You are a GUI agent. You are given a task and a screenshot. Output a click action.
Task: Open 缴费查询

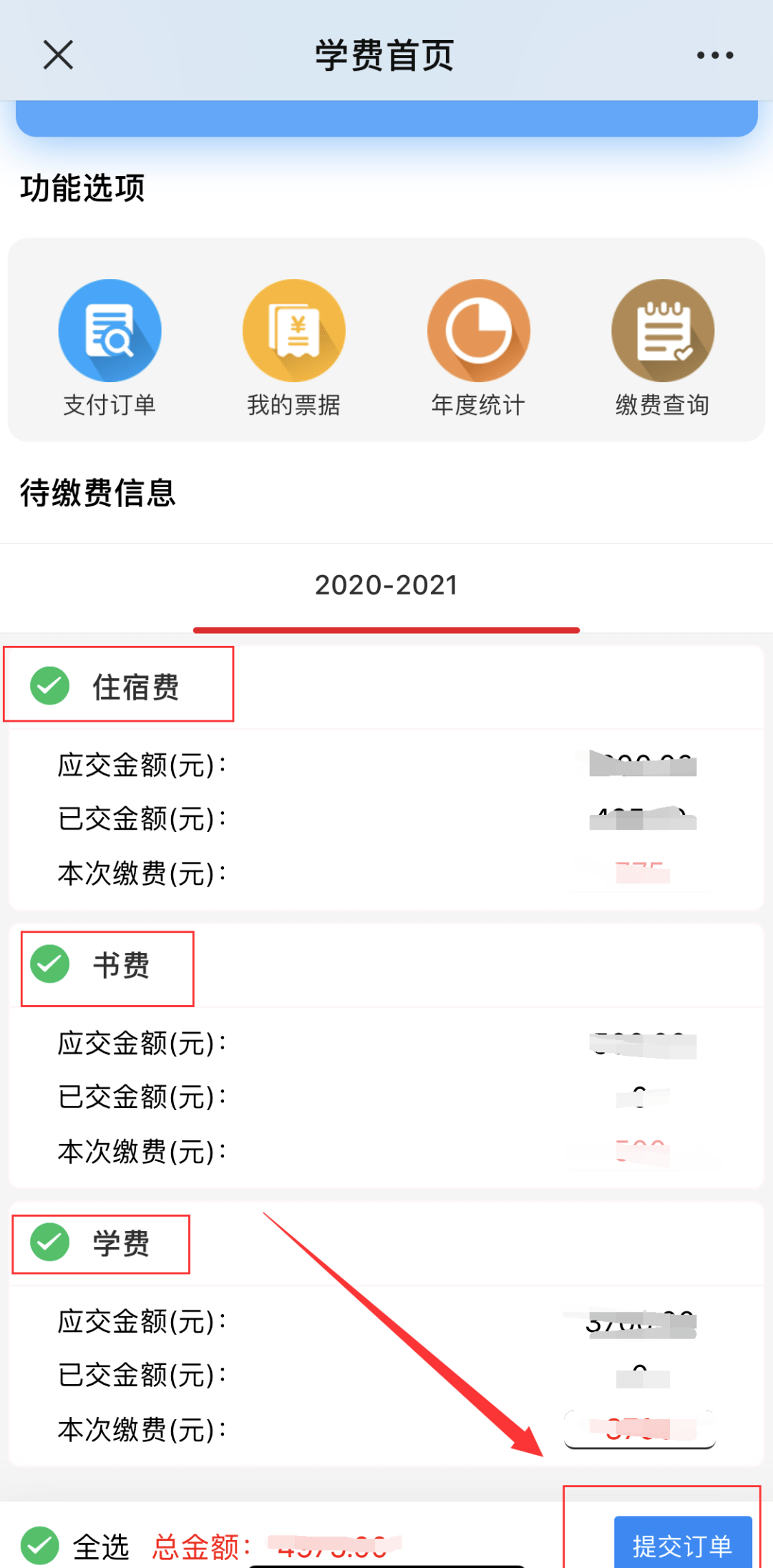[662, 331]
